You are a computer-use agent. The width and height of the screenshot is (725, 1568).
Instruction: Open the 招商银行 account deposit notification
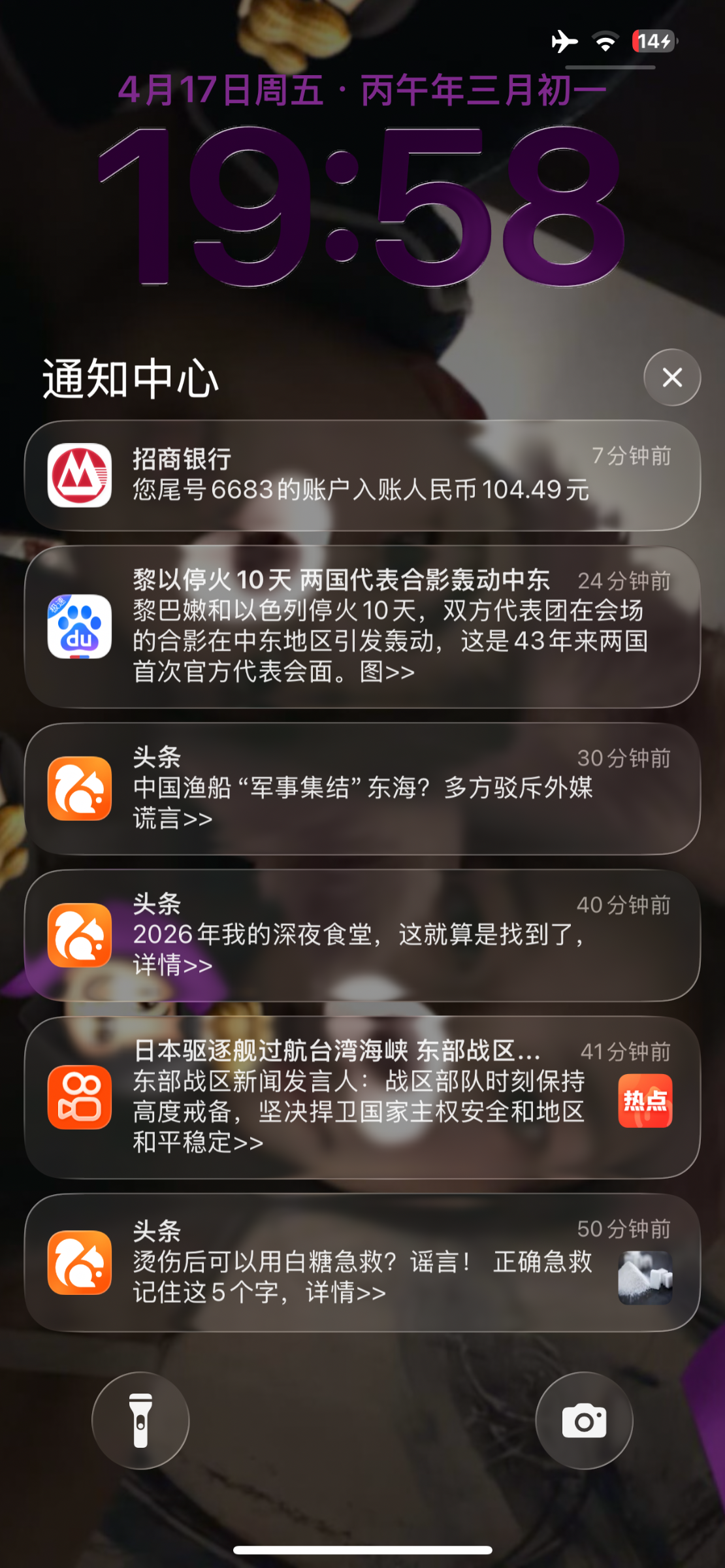tap(362, 476)
